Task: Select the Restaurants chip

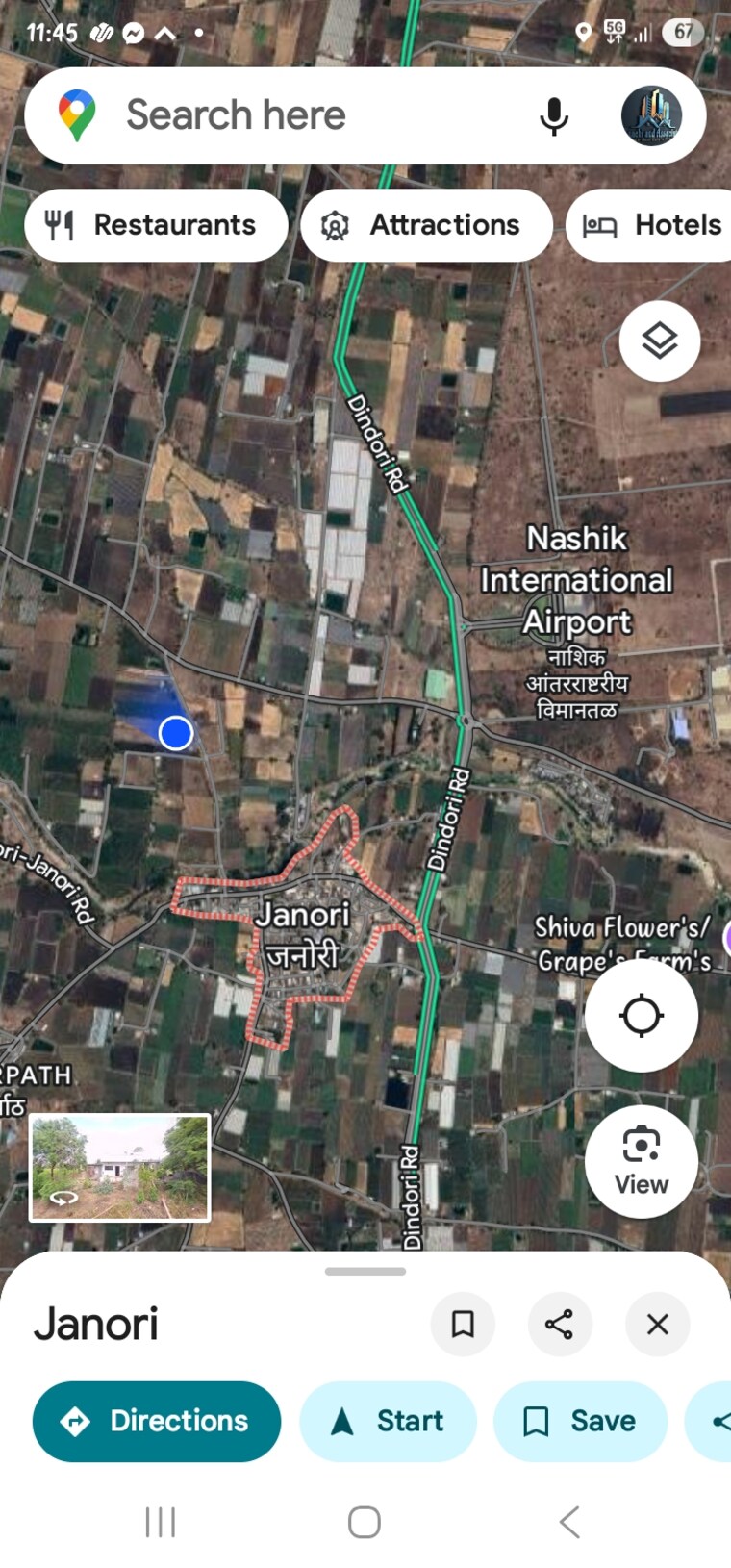Action: click(x=156, y=225)
